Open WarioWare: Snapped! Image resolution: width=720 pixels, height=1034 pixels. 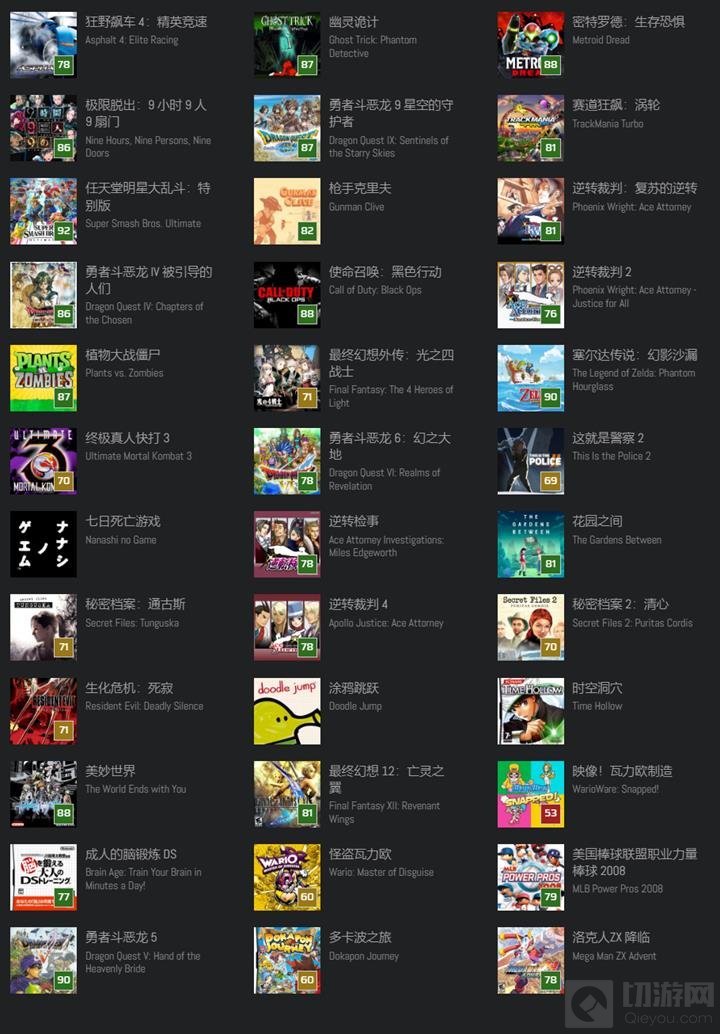531,795
